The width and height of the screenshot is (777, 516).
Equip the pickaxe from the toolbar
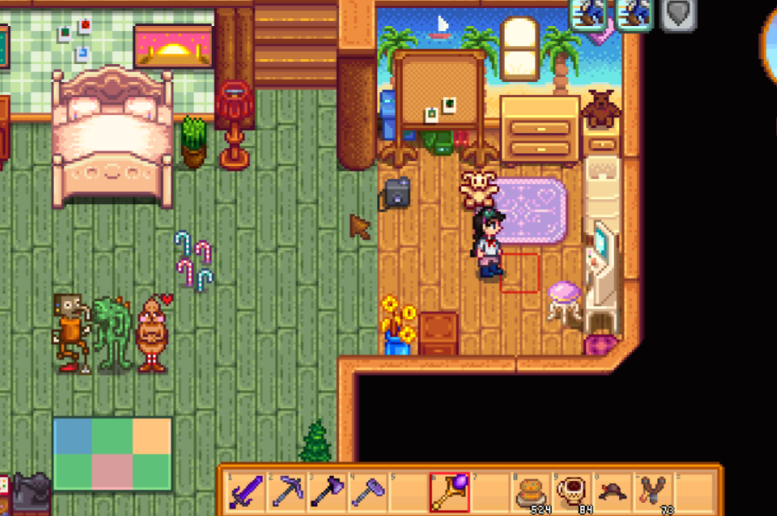287,491
